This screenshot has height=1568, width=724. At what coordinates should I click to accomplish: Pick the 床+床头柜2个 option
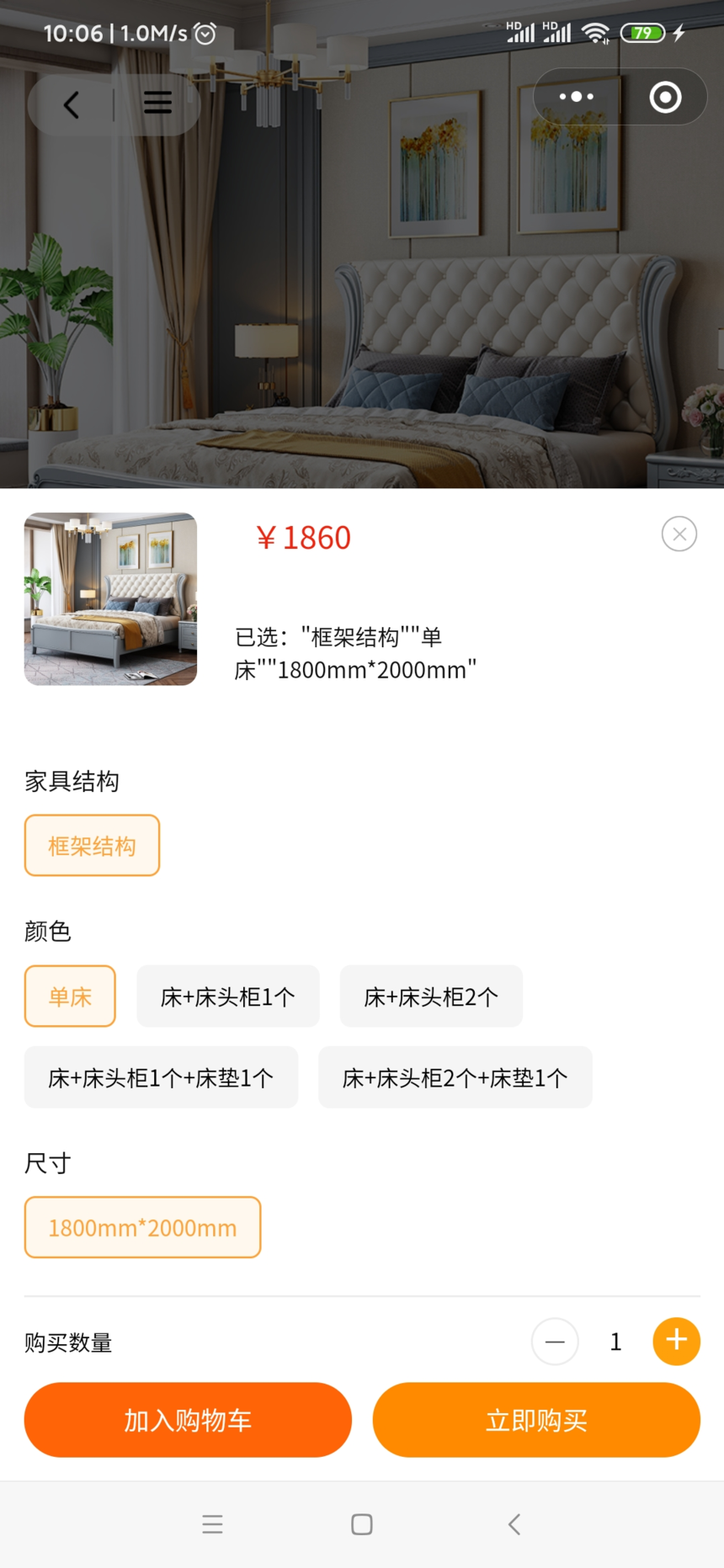[430, 997]
